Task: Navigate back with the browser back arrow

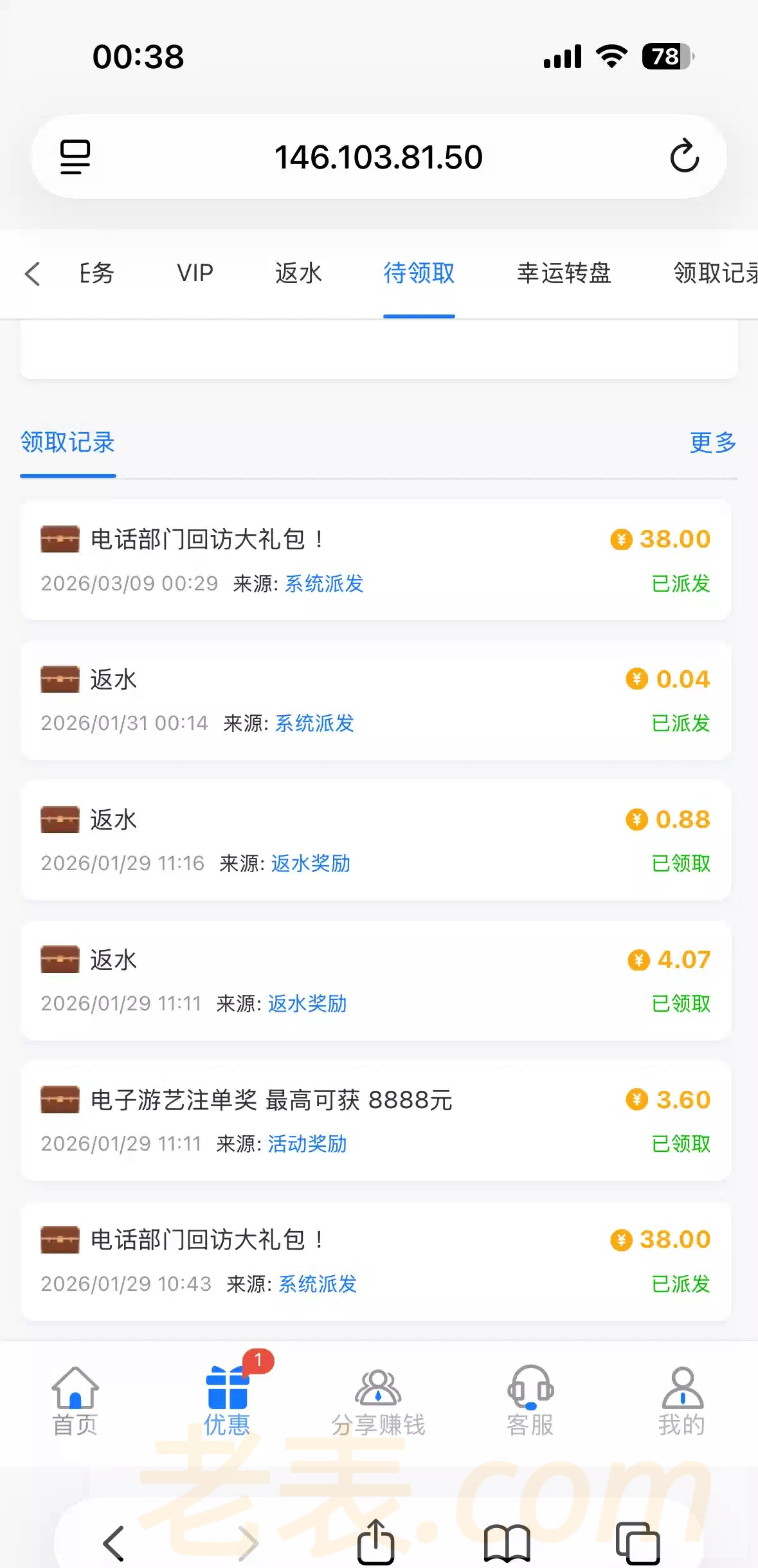Action: 114,1542
